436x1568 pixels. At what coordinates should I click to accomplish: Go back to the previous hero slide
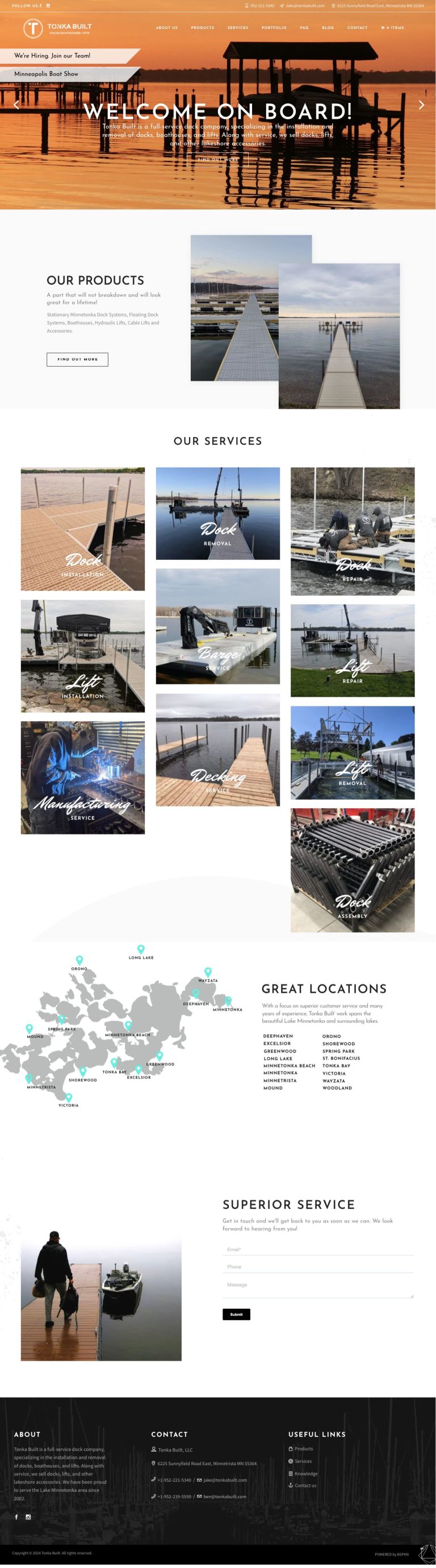[16, 105]
